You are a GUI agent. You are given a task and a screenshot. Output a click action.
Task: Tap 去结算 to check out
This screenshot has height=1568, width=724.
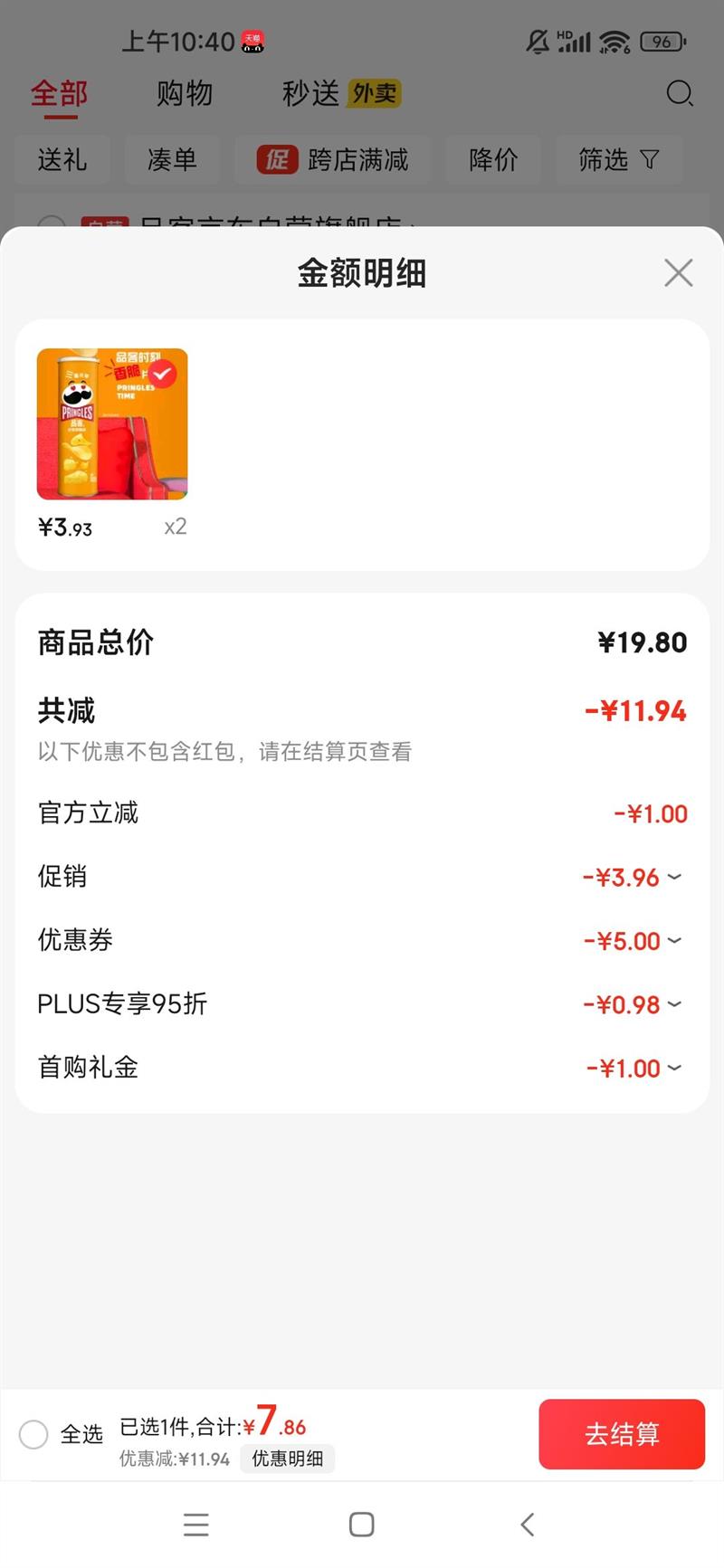(621, 1434)
